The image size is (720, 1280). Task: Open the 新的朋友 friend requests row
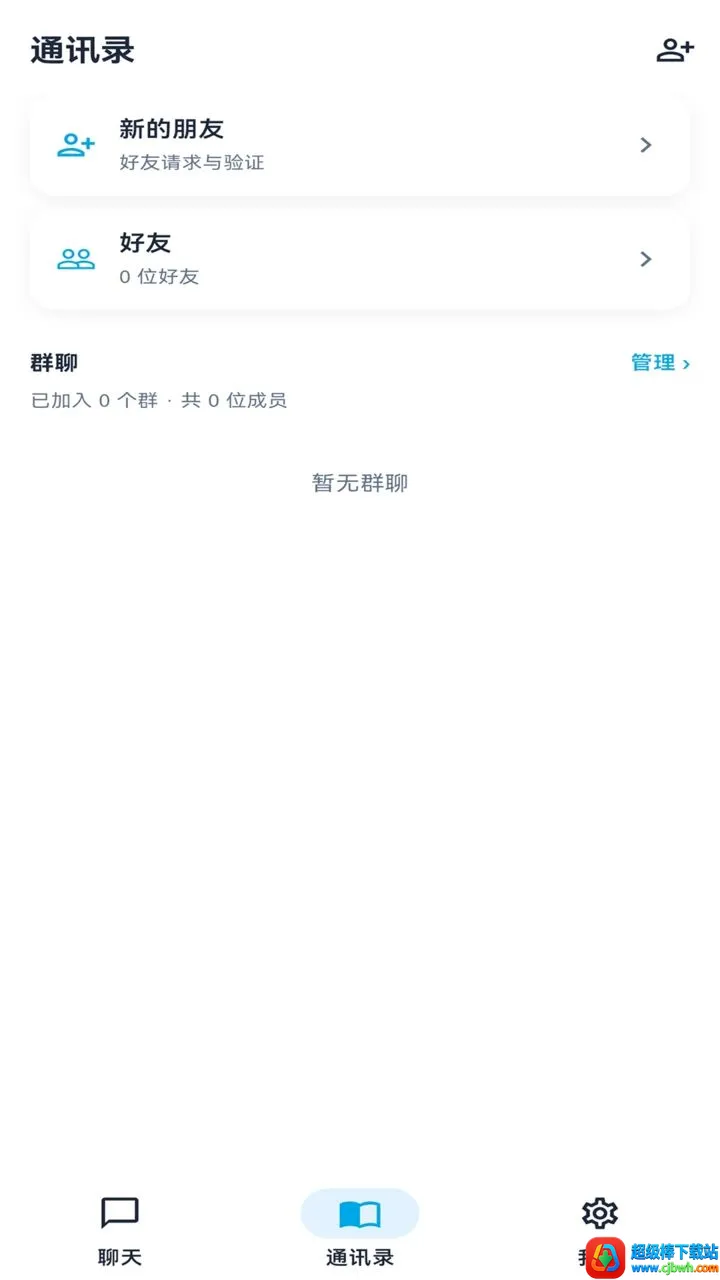pyautogui.click(x=360, y=145)
